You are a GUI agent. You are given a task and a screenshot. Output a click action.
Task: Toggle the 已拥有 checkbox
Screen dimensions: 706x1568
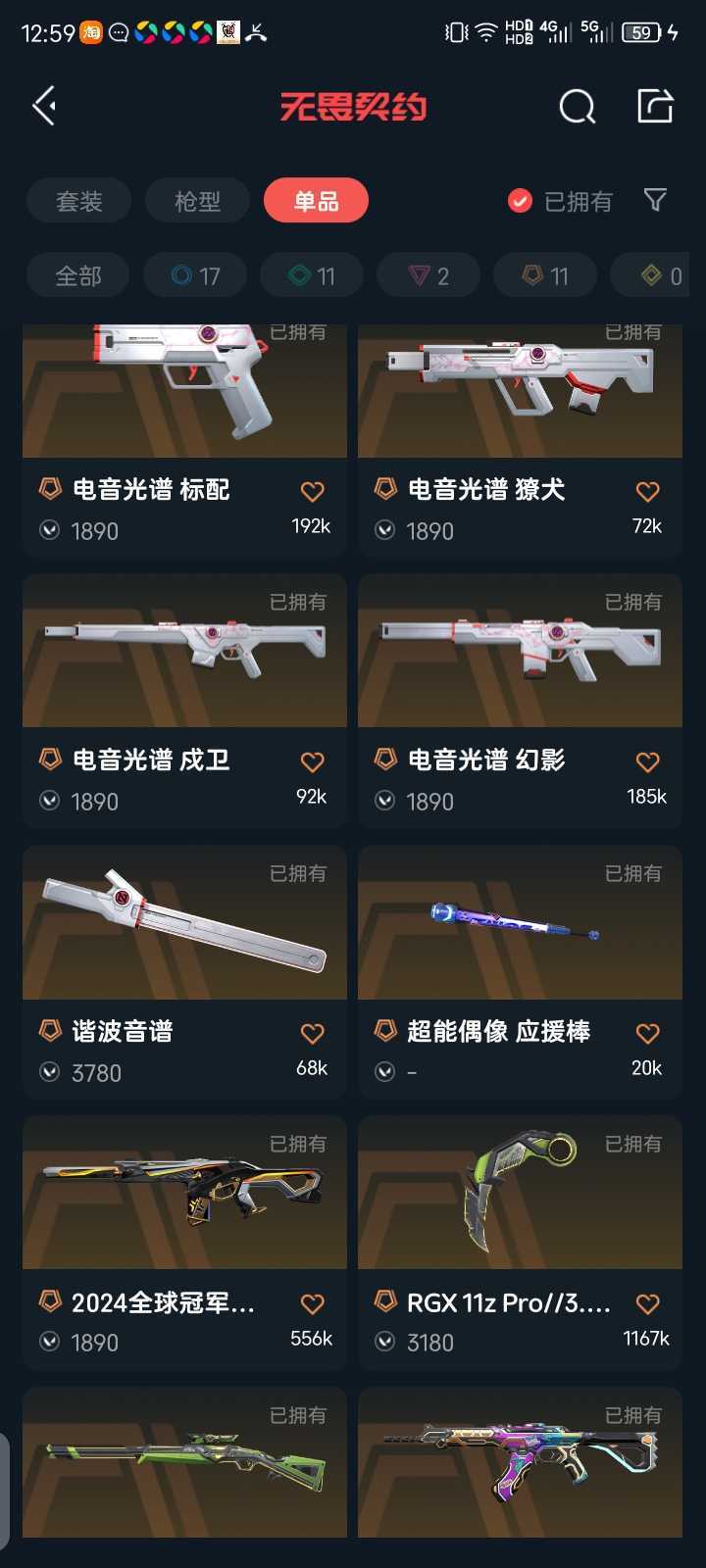point(520,201)
